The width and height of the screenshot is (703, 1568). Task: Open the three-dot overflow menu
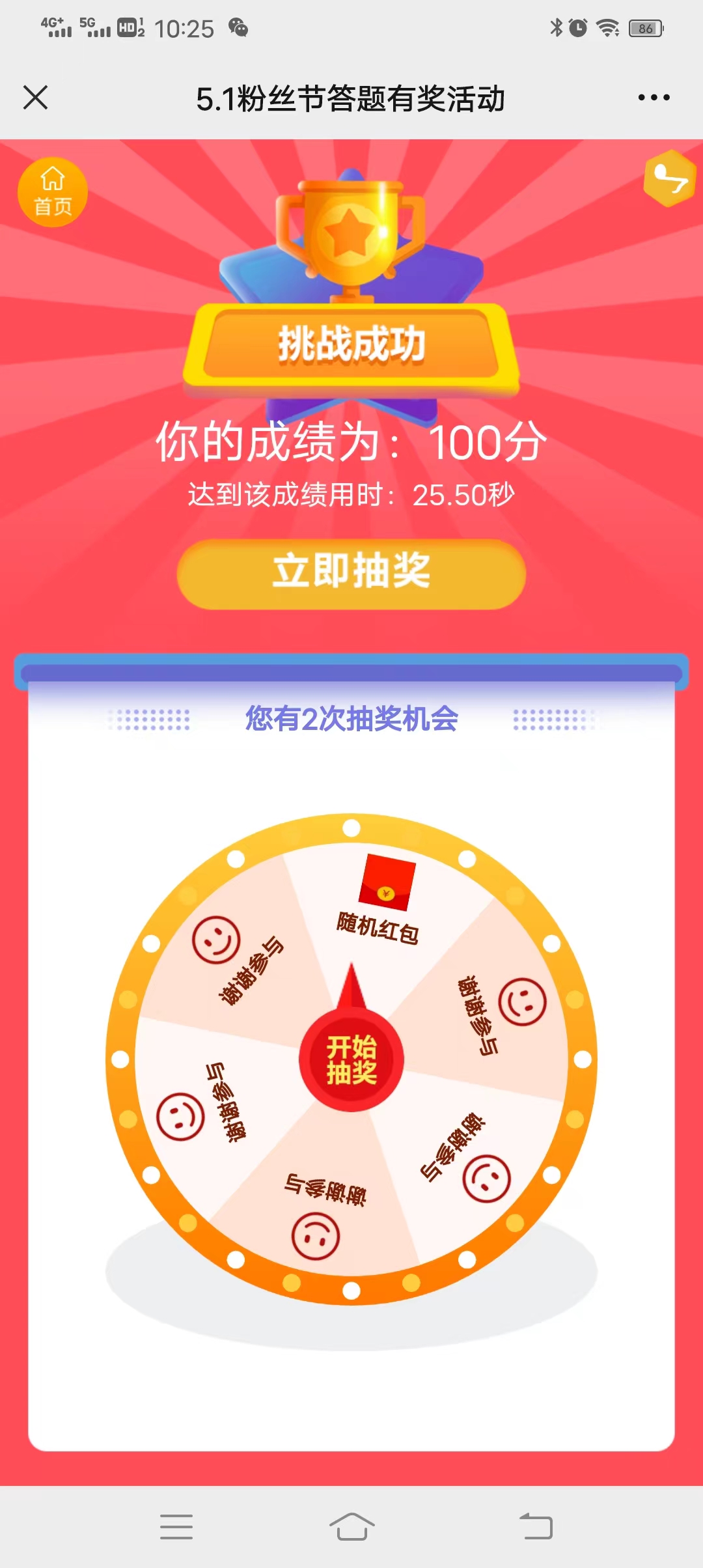(654, 98)
